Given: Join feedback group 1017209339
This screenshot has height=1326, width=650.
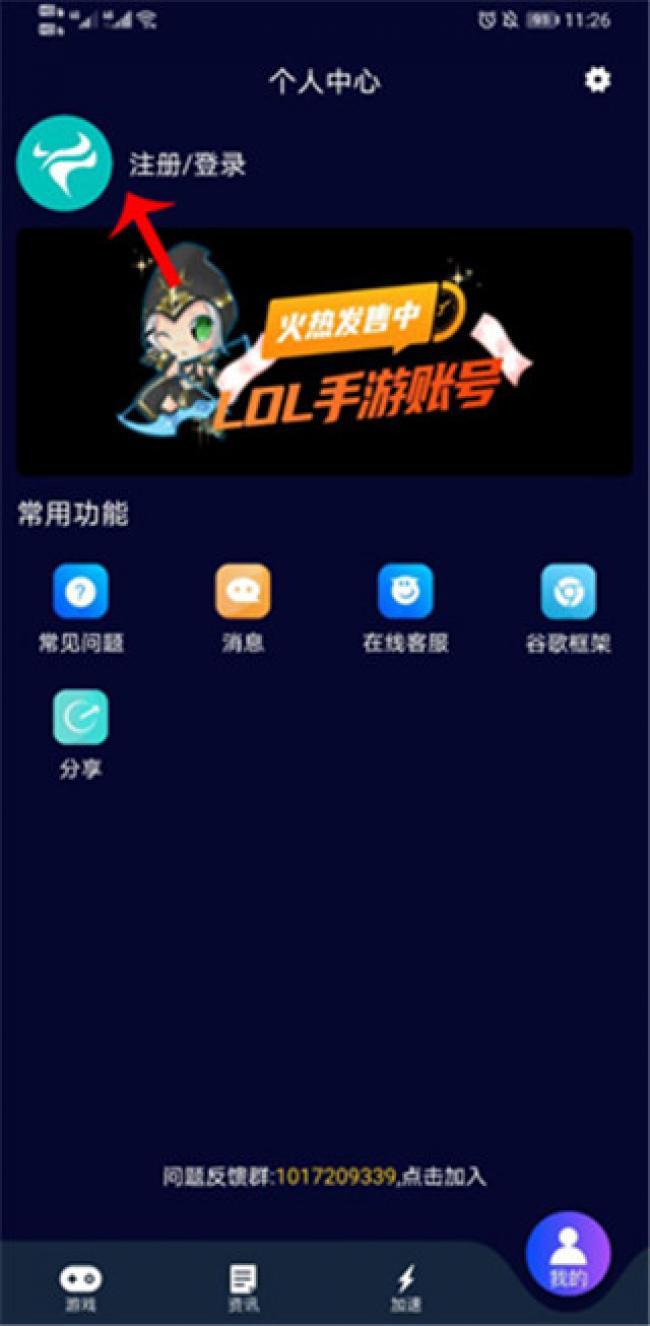Looking at the screenshot, I should click(x=324, y=1176).
